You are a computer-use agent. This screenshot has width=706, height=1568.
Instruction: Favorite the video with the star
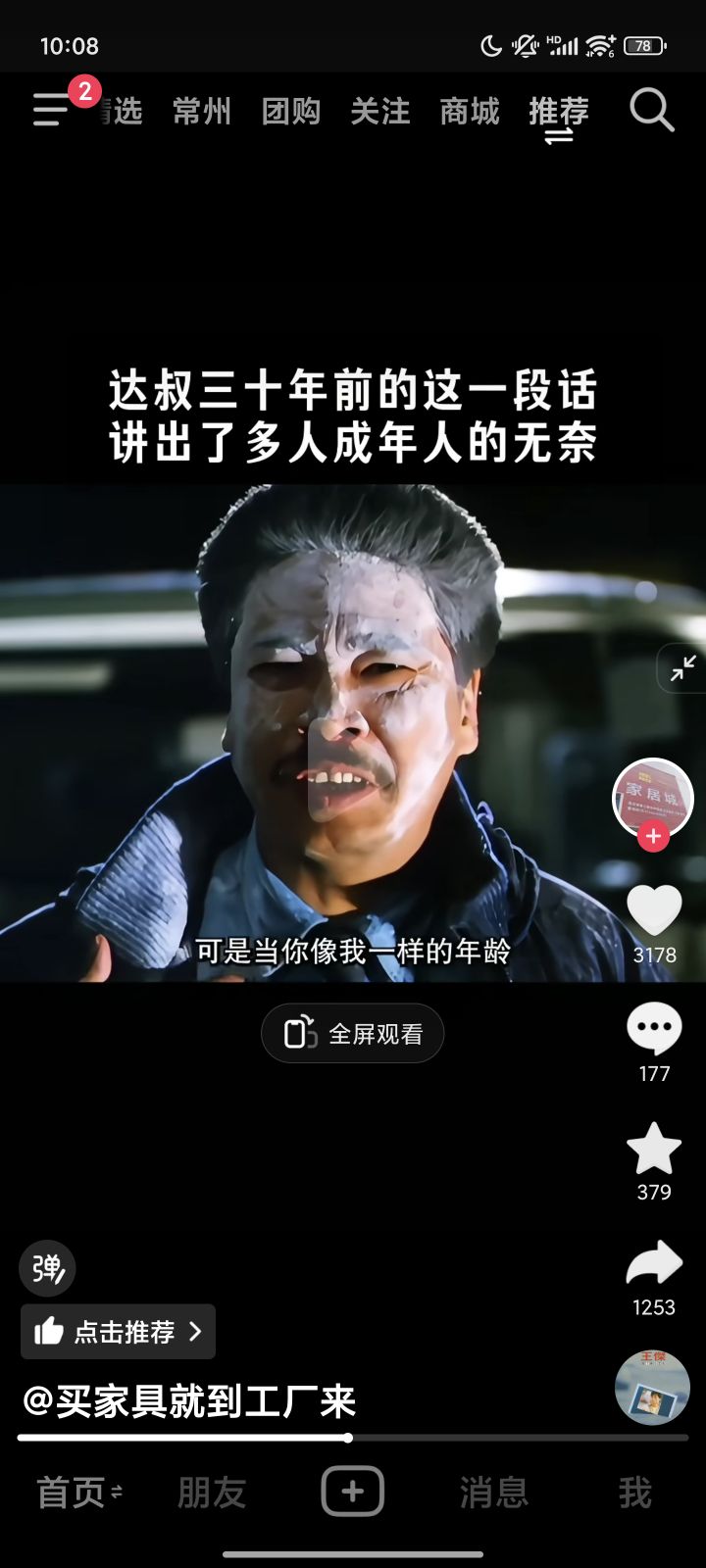coord(654,1149)
